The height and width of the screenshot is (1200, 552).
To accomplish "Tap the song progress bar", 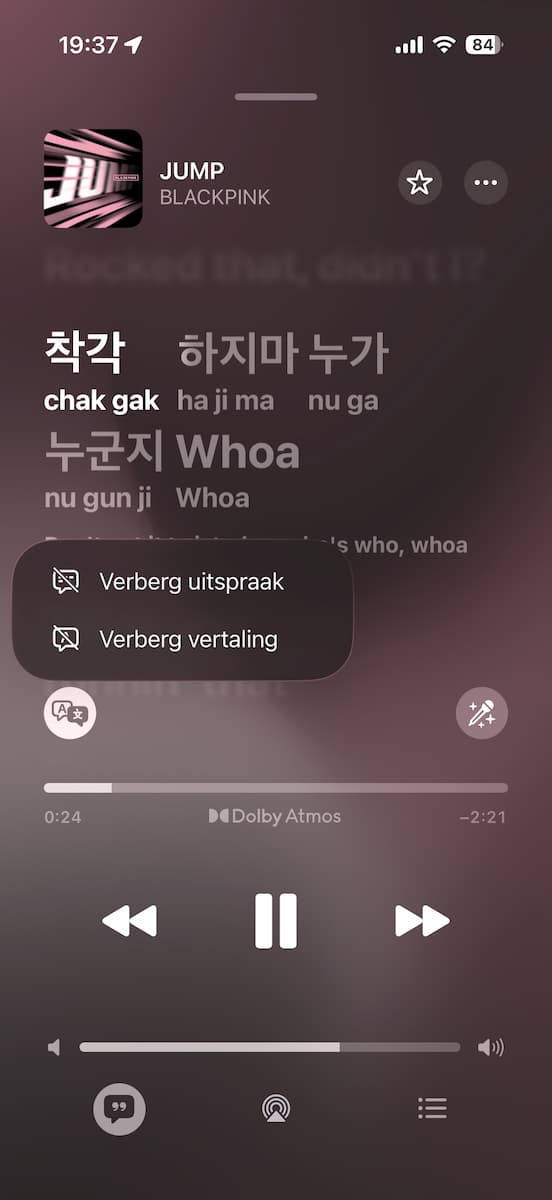I will (x=276, y=788).
